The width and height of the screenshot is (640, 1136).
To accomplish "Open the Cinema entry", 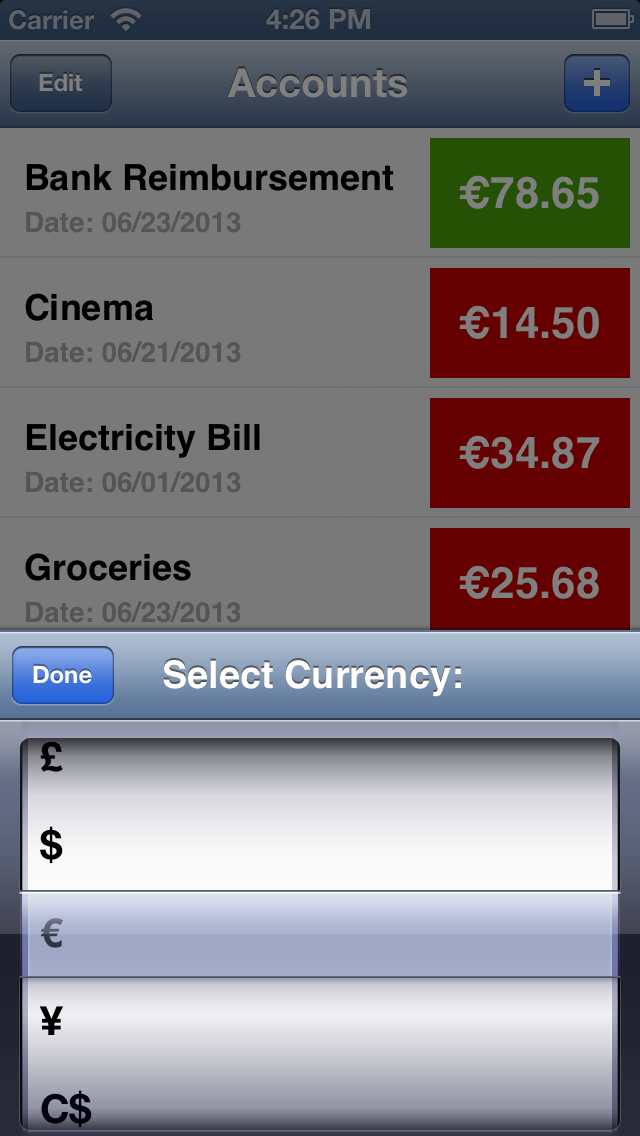I will coord(320,322).
